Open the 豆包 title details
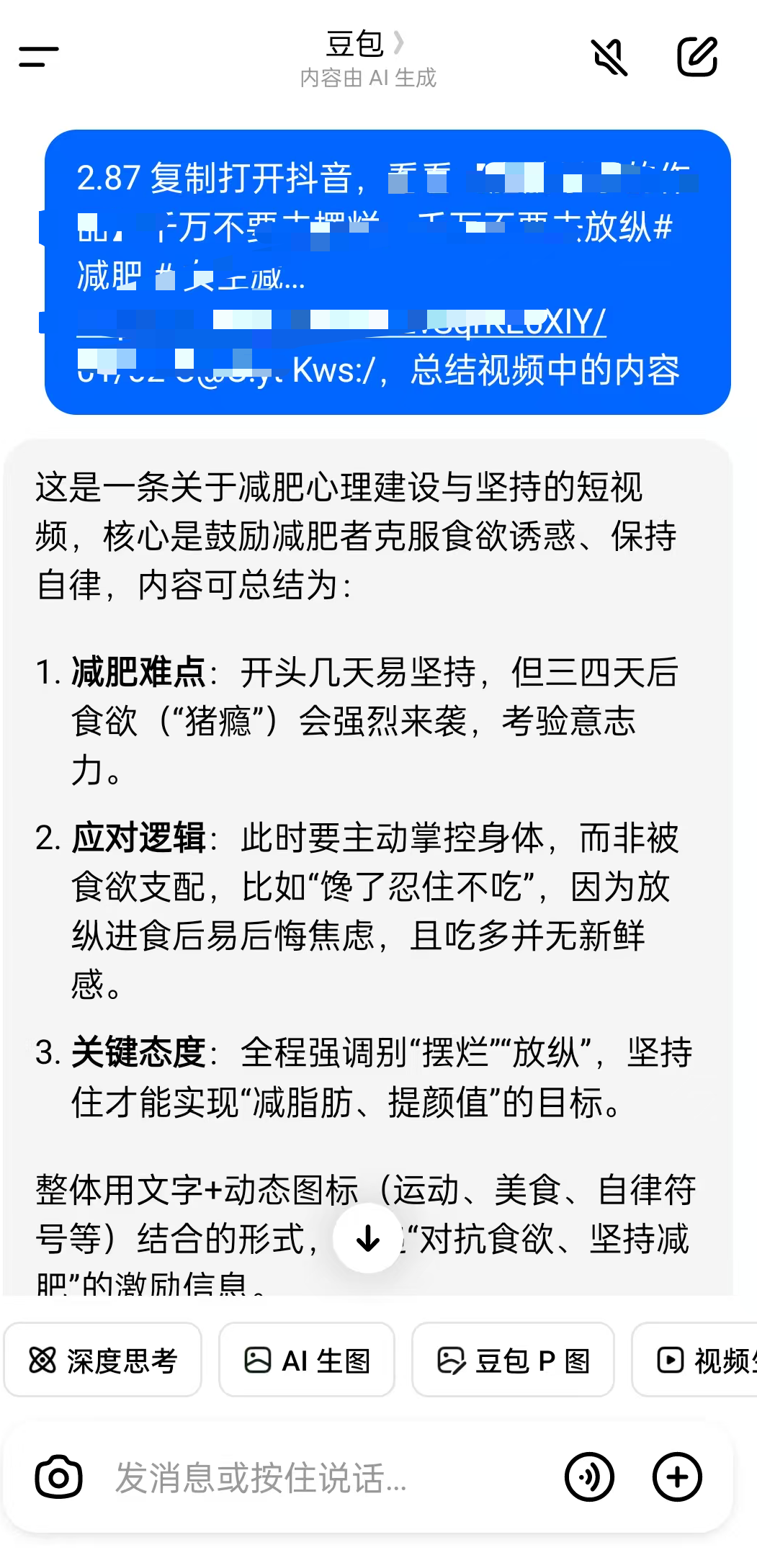The image size is (757, 1568). [x=366, y=44]
